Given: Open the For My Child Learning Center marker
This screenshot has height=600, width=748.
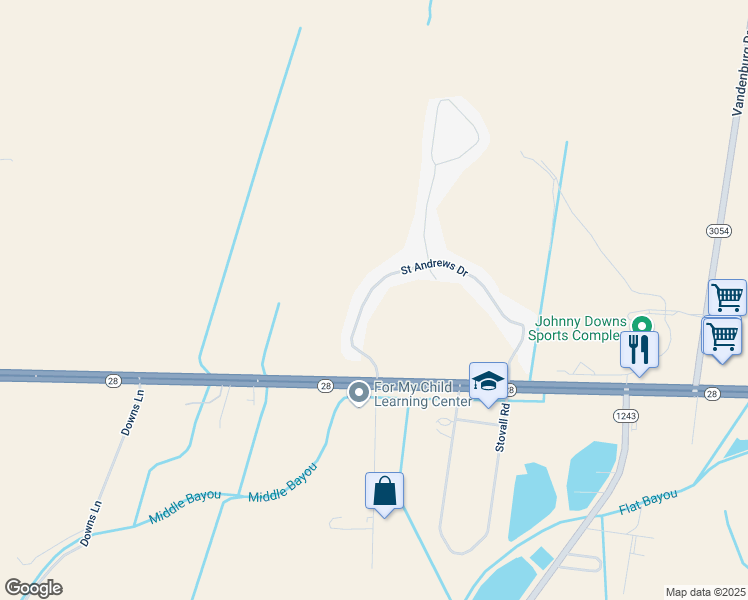Looking at the screenshot, I should (x=359, y=394).
